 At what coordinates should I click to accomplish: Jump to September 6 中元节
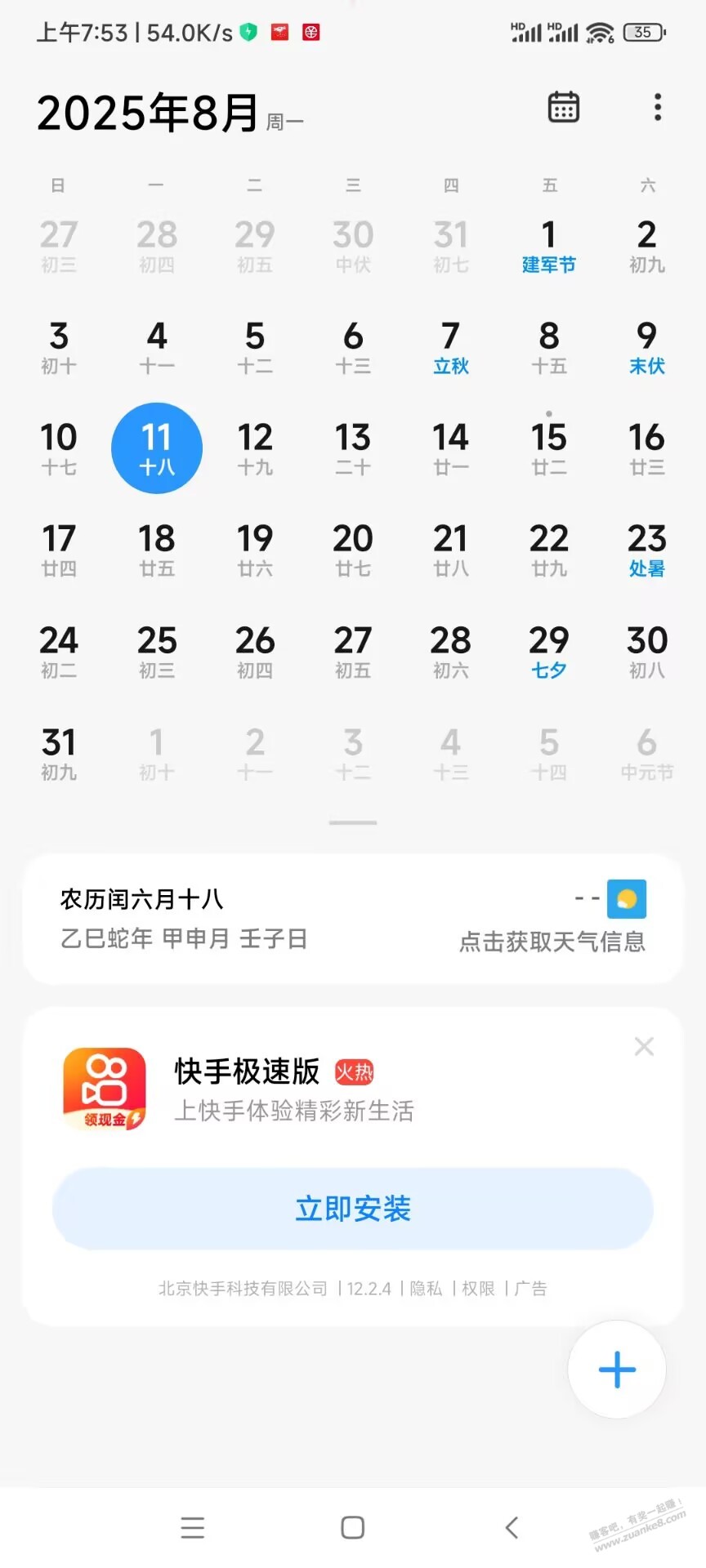tap(646, 752)
